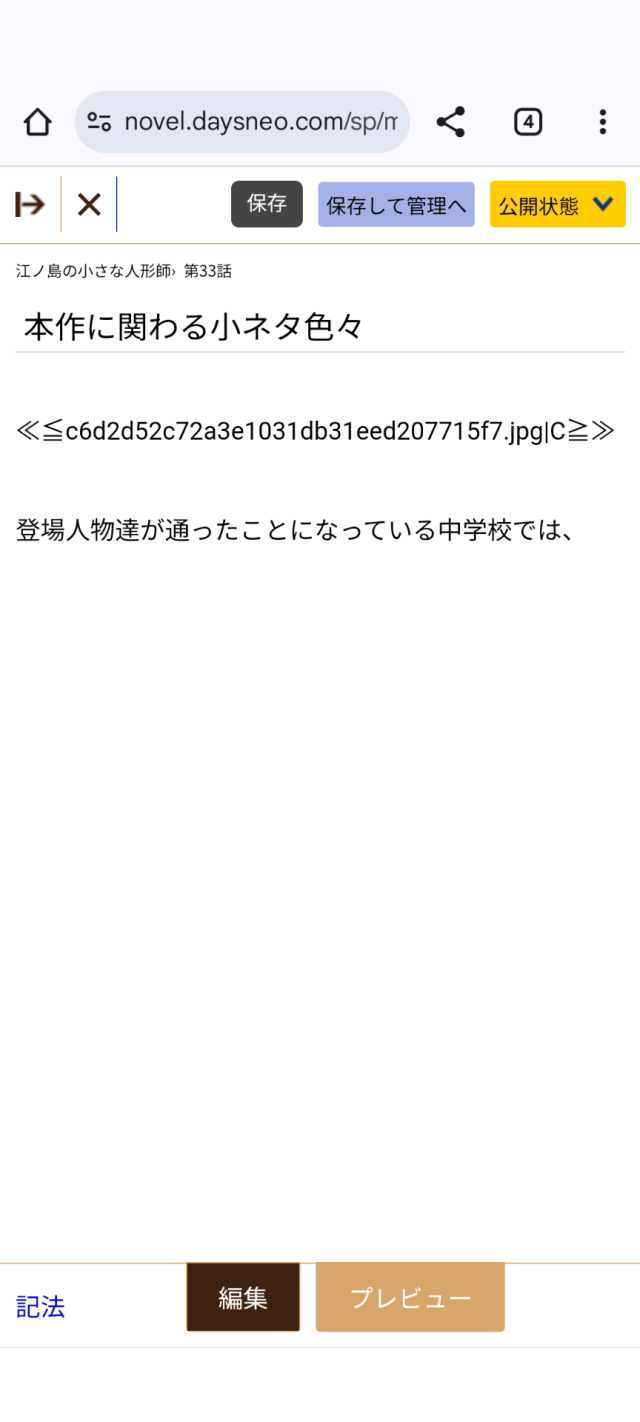Image resolution: width=640 pixels, height=1422 pixels.
Task: Open the 記法 help link
Action: [41, 1306]
